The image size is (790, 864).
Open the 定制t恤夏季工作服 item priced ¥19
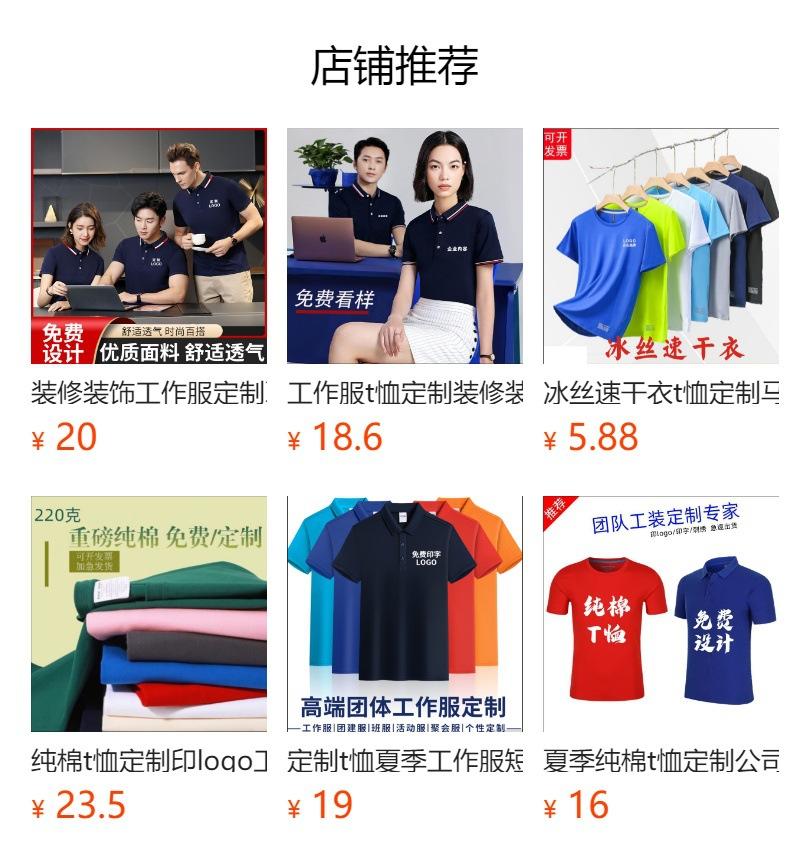[x=405, y=660]
